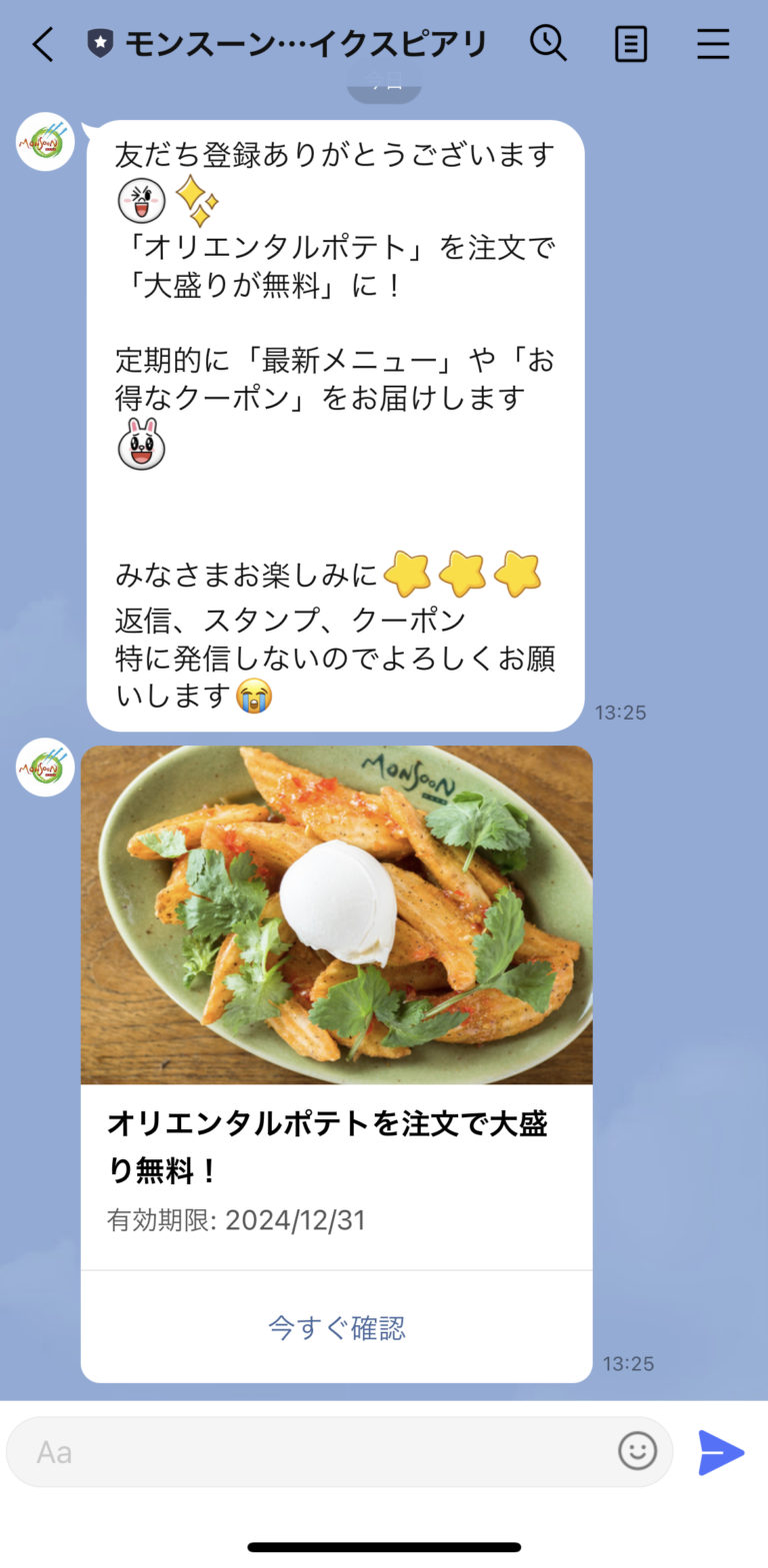Image resolution: width=768 pixels, height=1568 pixels.
Task: Tap the Monsoon avatar next to the coupon
Action: (44, 768)
